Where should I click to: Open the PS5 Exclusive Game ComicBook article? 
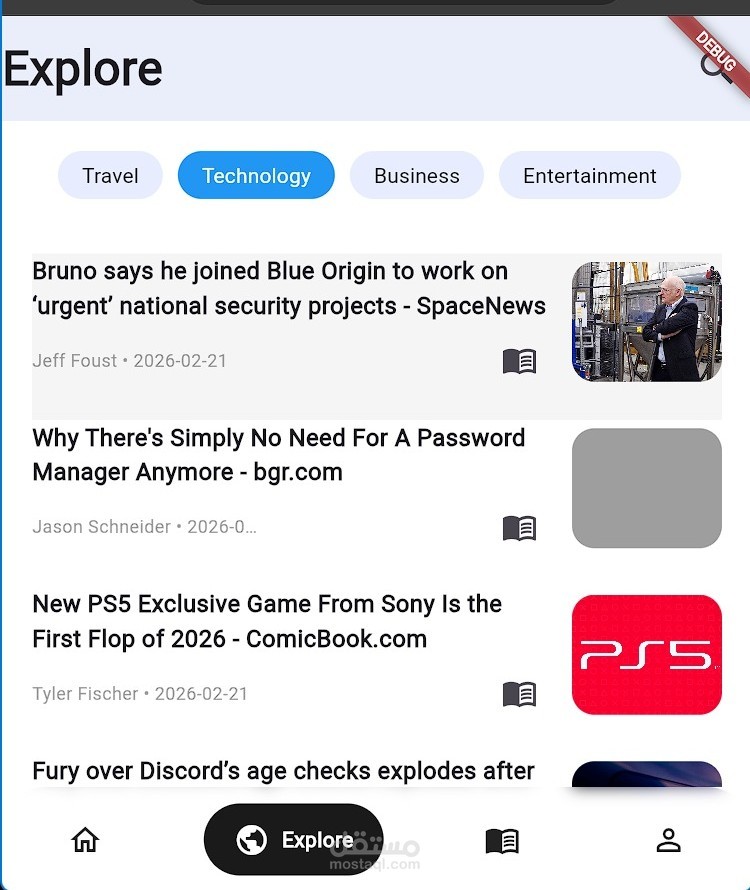(x=267, y=621)
